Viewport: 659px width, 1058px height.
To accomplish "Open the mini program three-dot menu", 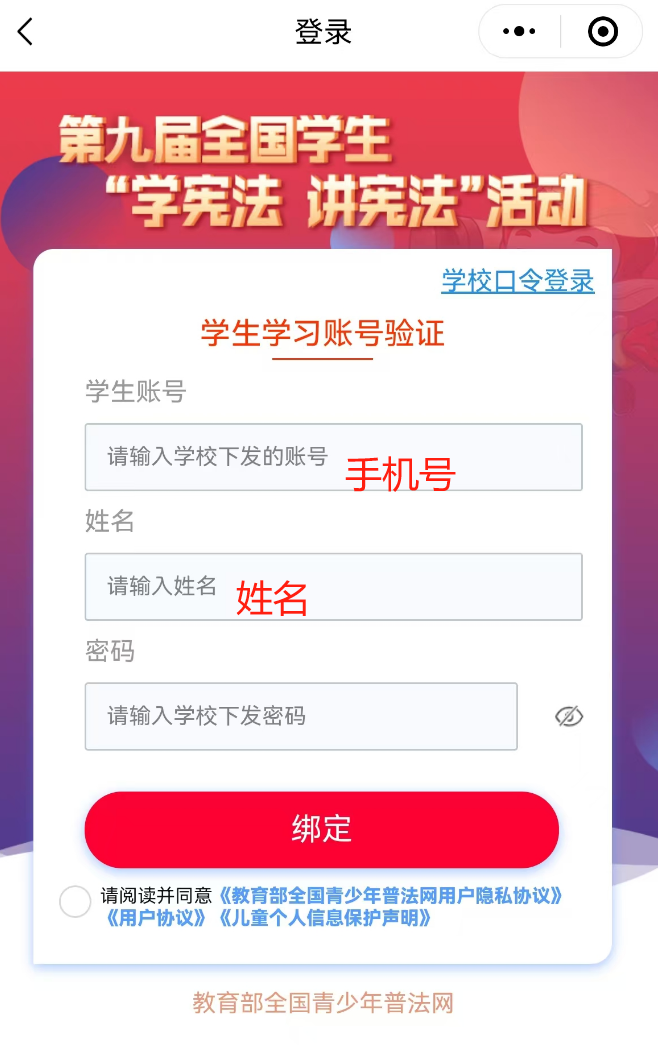I will [x=519, y=32].
